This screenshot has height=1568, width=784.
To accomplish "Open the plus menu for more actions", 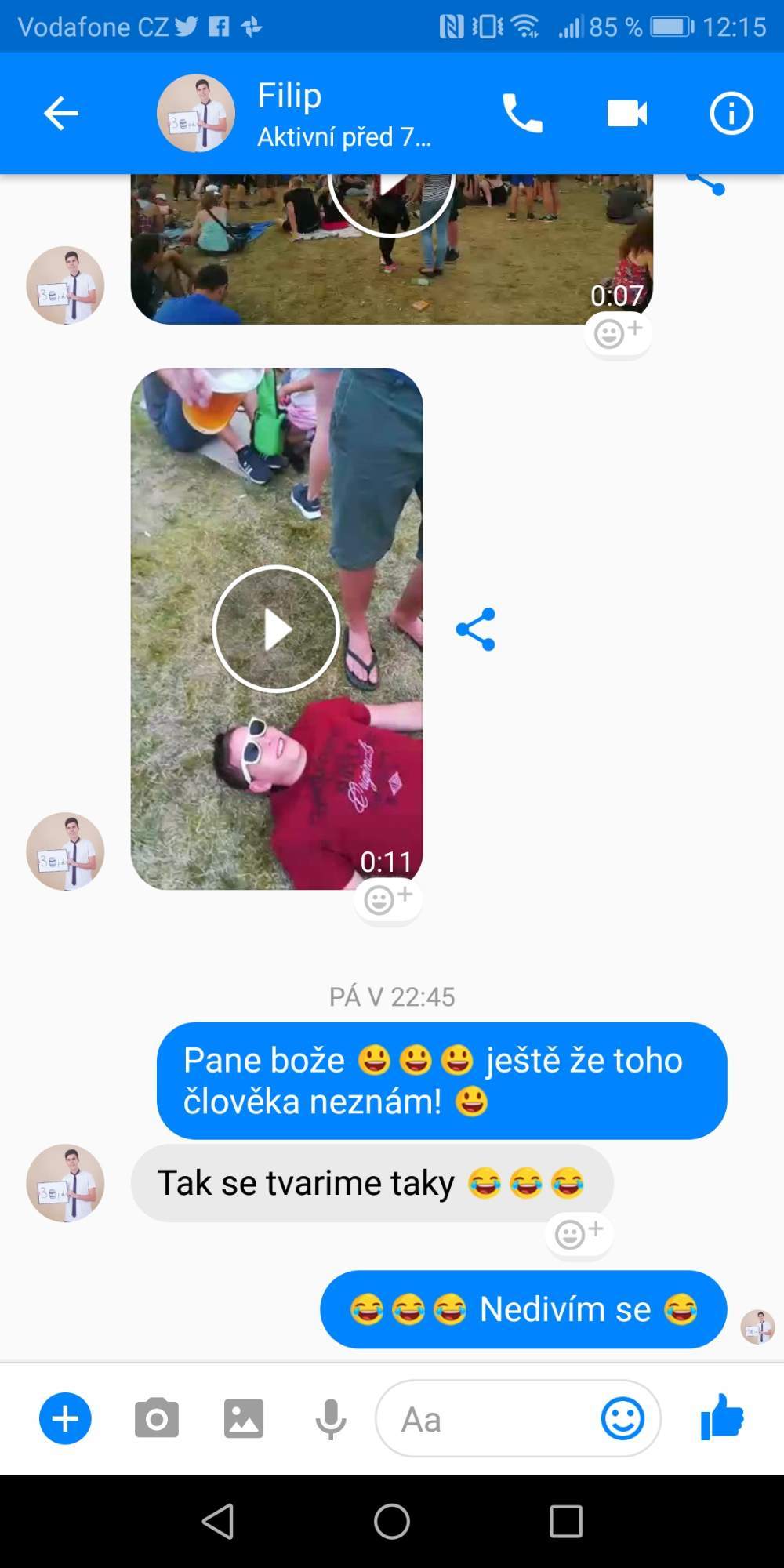I will click(65, 1418).
